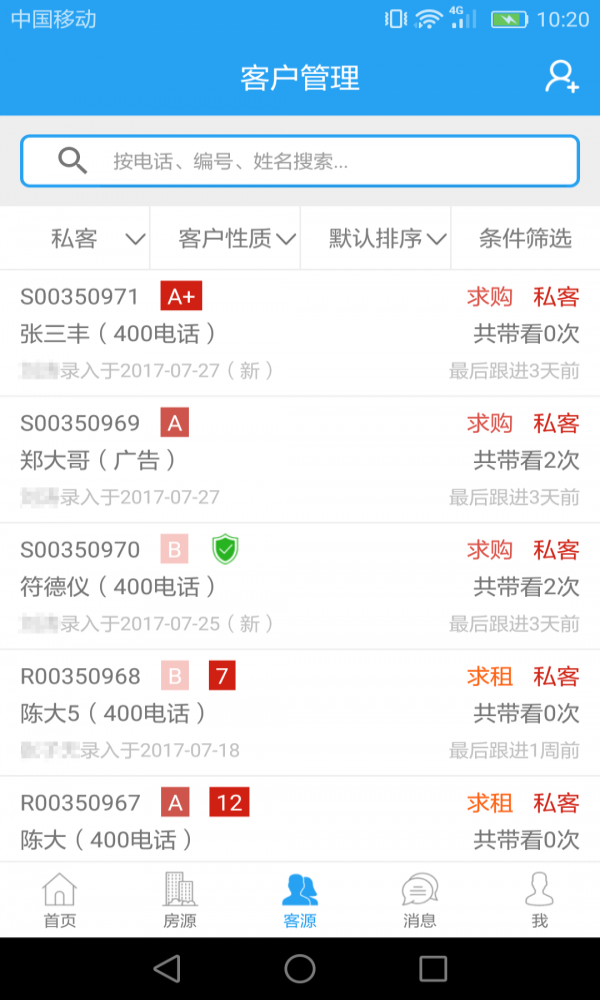The image size is (600, 1000).
Task: Open 条件筛选 filter options
Action: click(525, 239)
